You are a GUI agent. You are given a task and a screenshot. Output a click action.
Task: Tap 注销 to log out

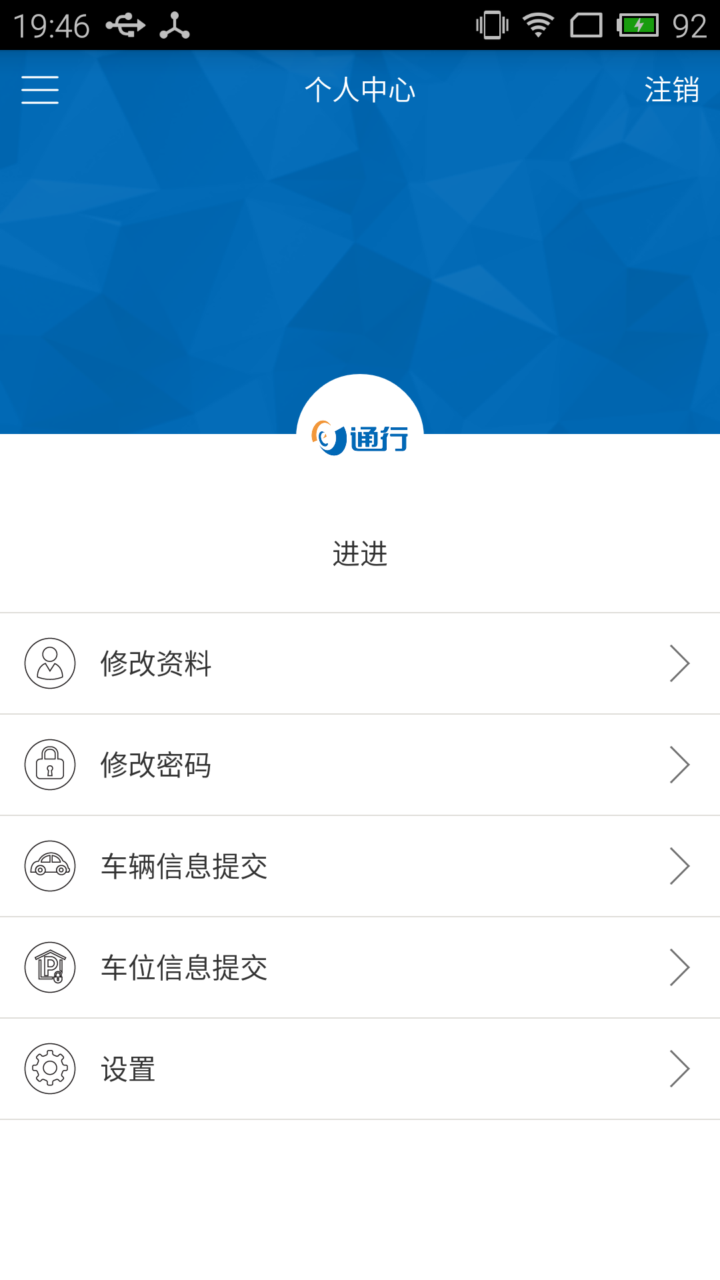point(672,90)
